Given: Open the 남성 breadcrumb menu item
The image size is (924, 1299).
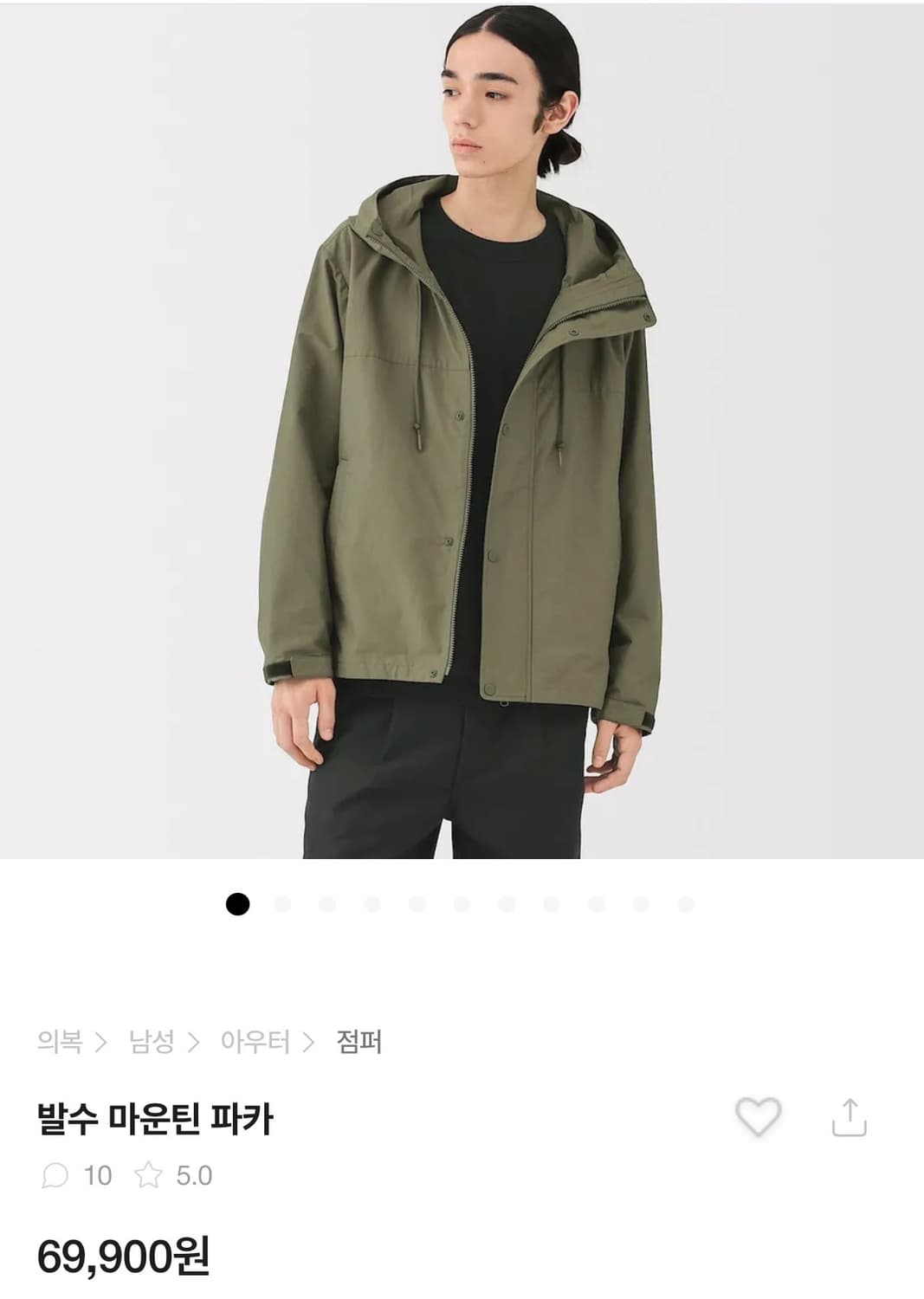Looking at the screenshot, I should [155, 1042].
